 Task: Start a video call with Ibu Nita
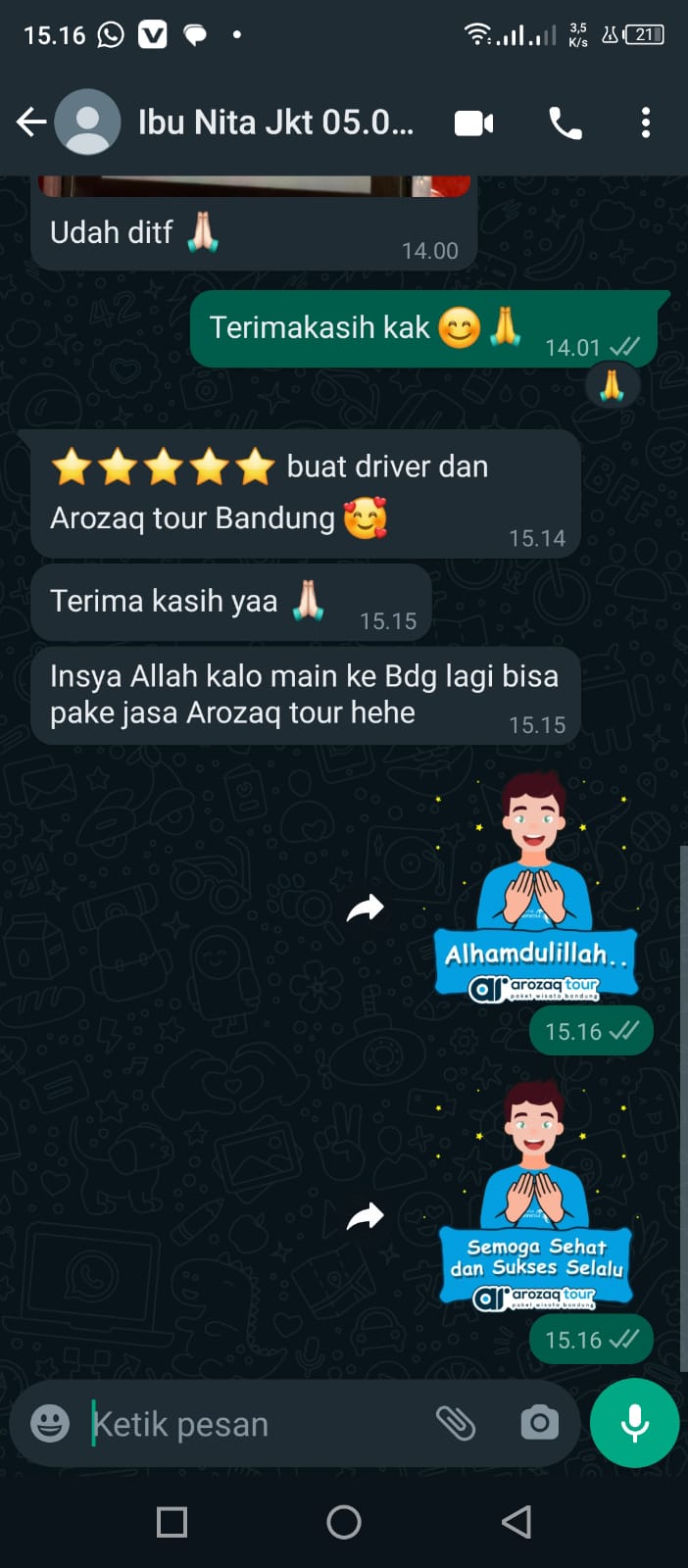pos(473,123)
